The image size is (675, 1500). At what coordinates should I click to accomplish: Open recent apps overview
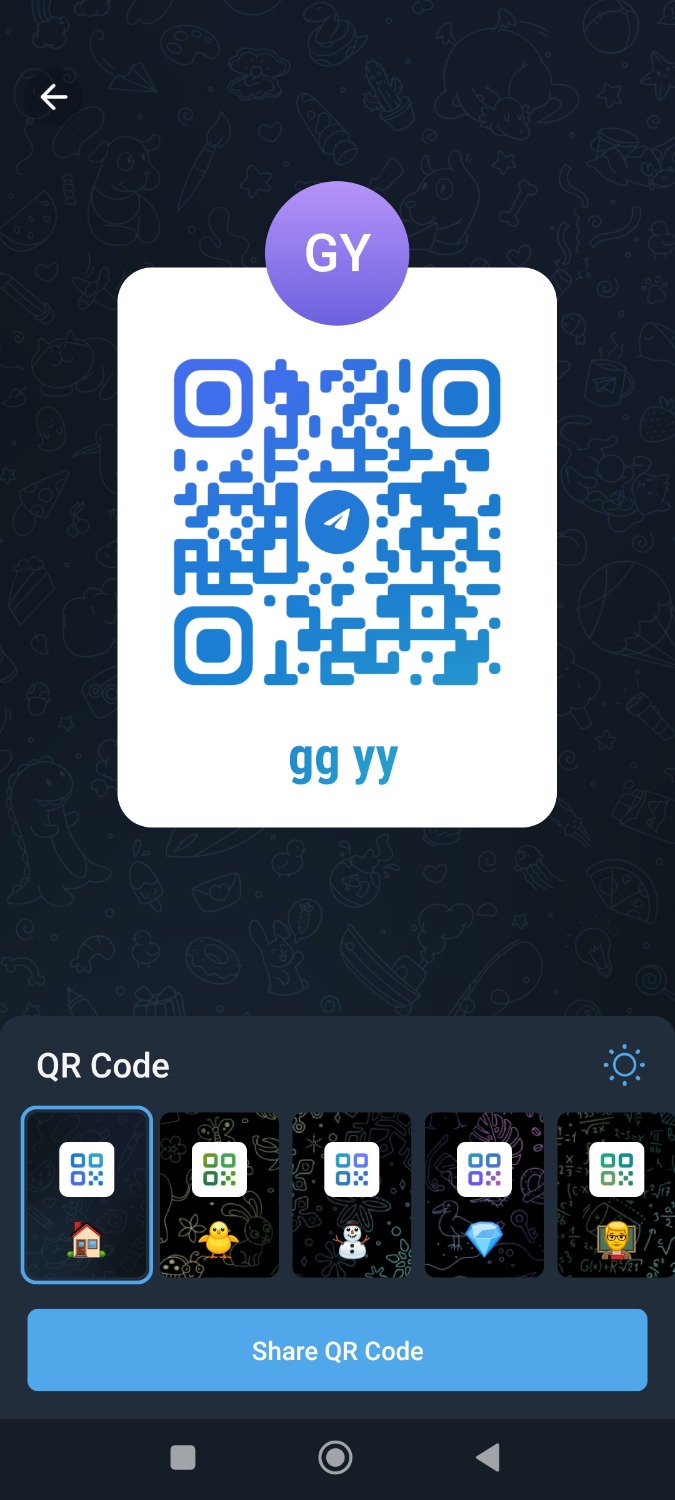[x=183, y=1458]
